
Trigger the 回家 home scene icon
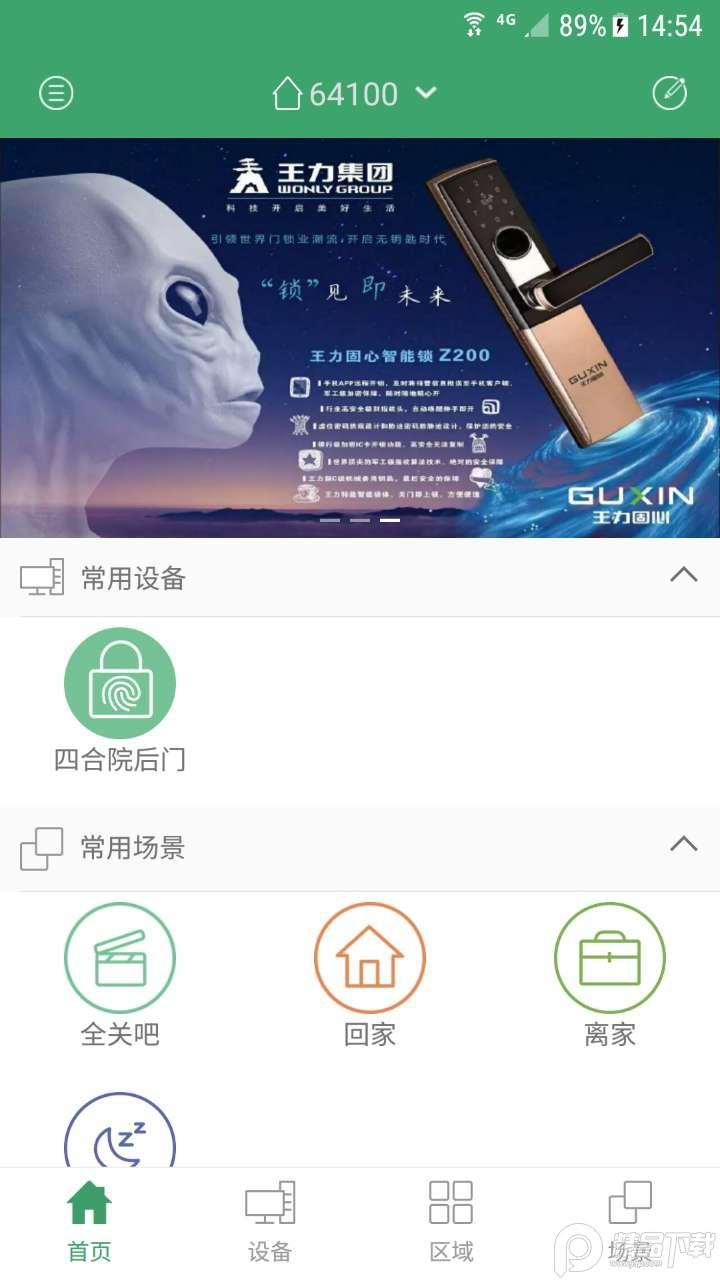370,957
